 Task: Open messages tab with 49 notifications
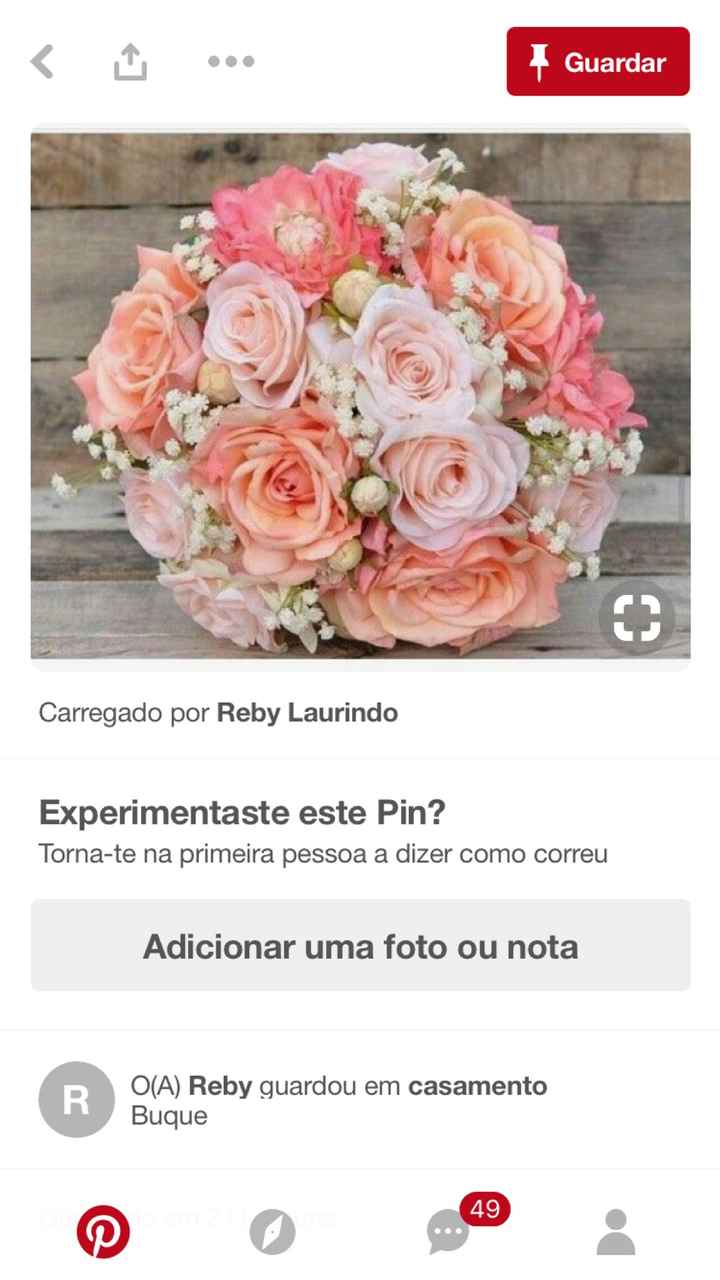(x=450, y=1232)
